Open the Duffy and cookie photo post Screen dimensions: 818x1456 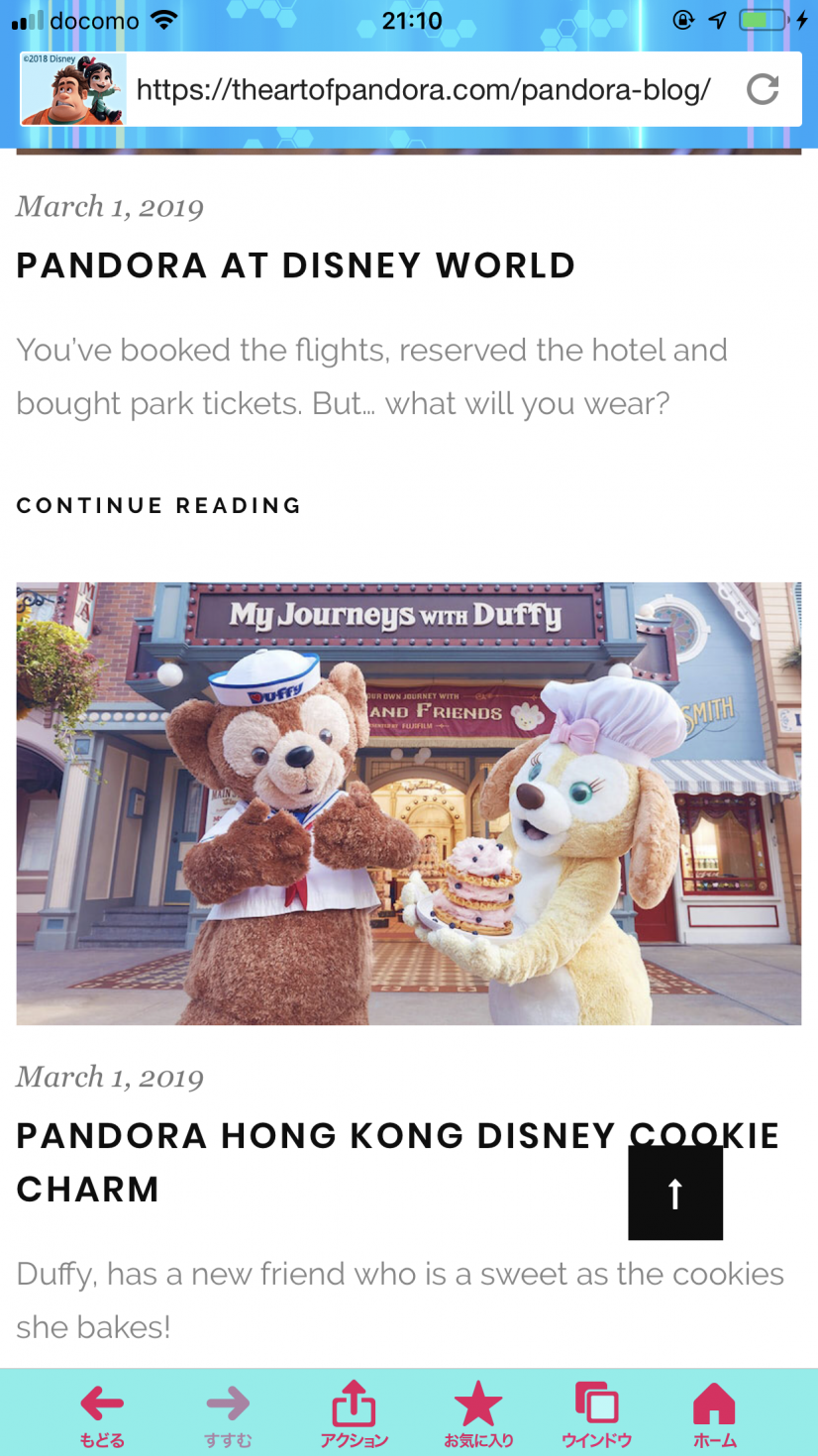408,802
